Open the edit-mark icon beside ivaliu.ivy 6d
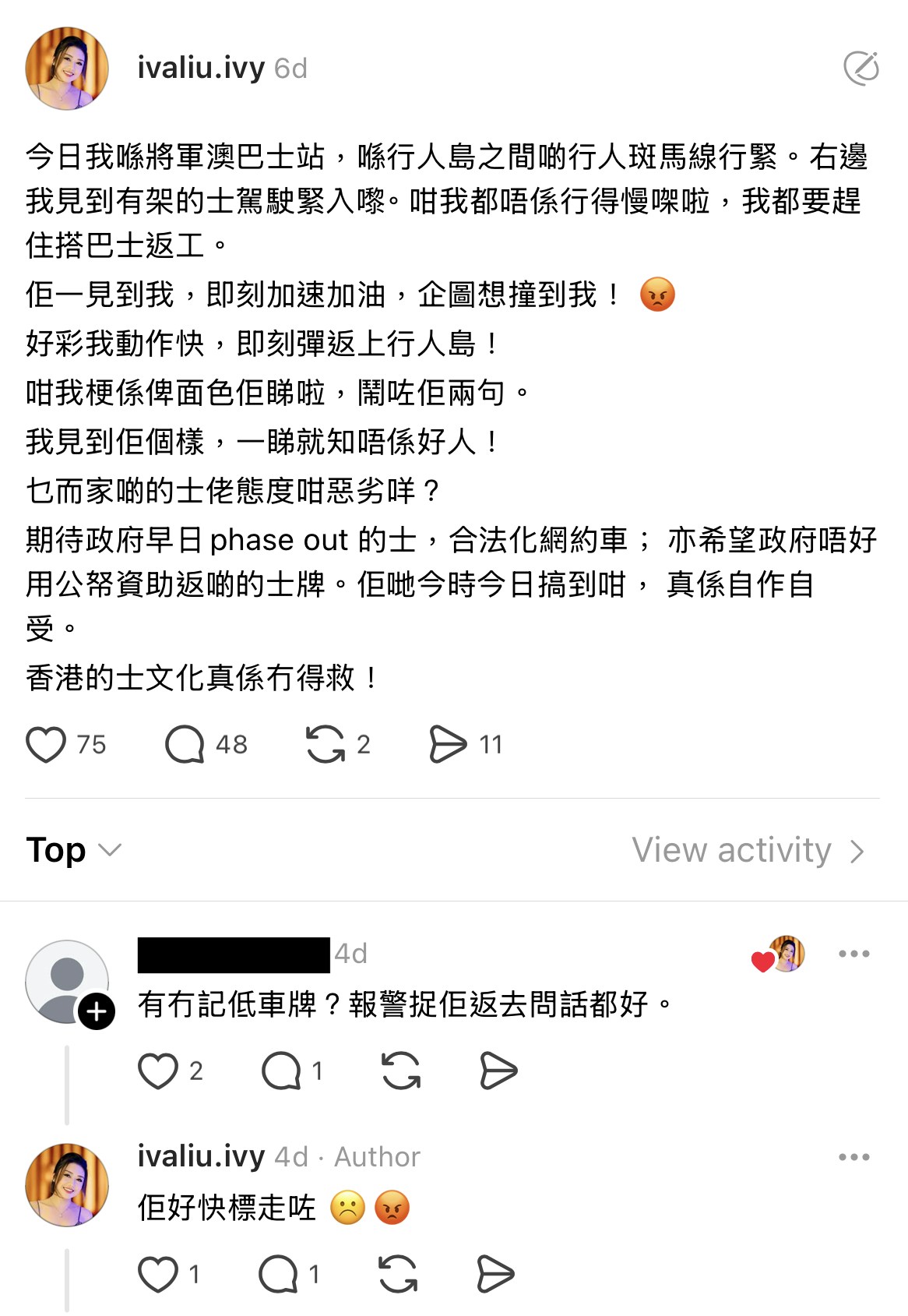The height and width of the screenshot is (1316, 908). point(861,69)
